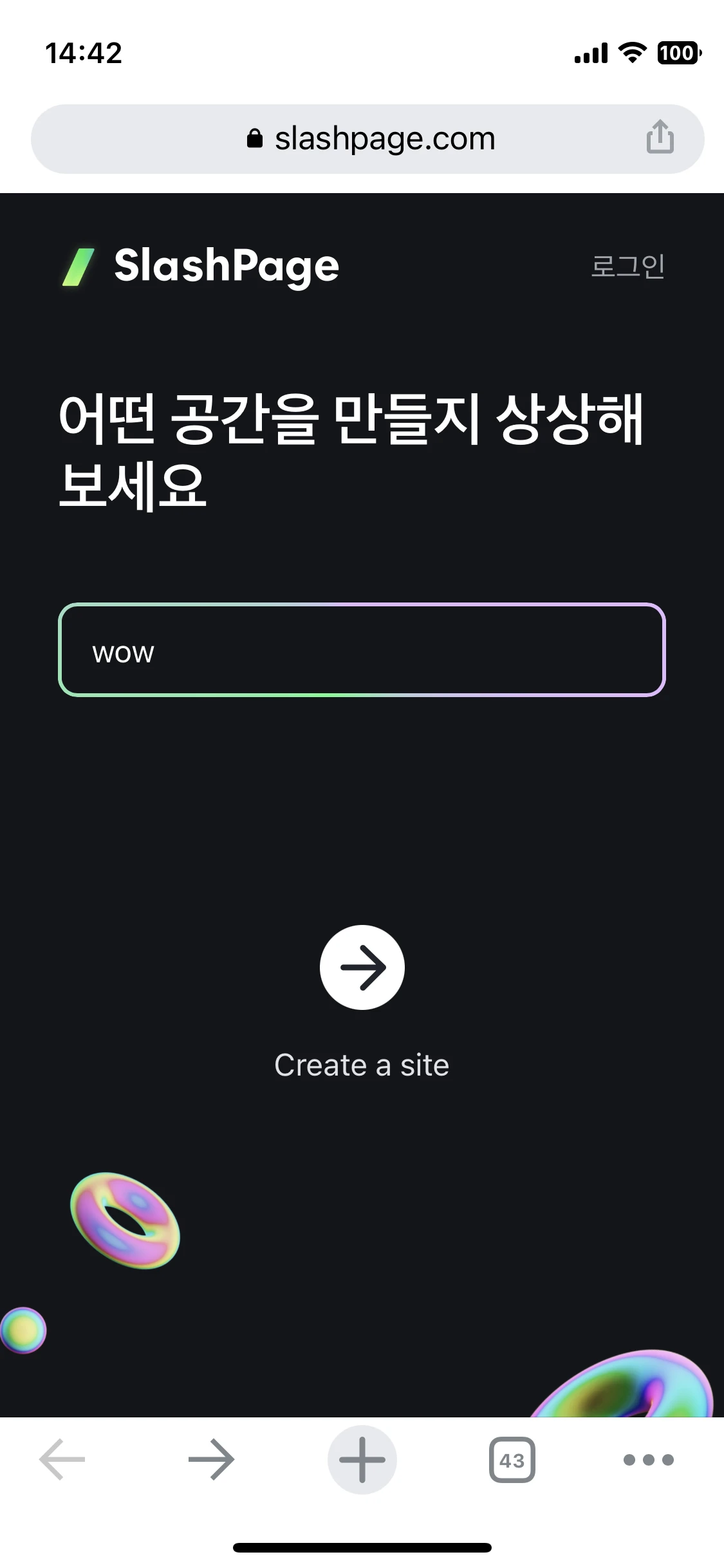Open the browser overflow menu
The width and height of the screenshot is (724, 1568).
coord(648,1459)
